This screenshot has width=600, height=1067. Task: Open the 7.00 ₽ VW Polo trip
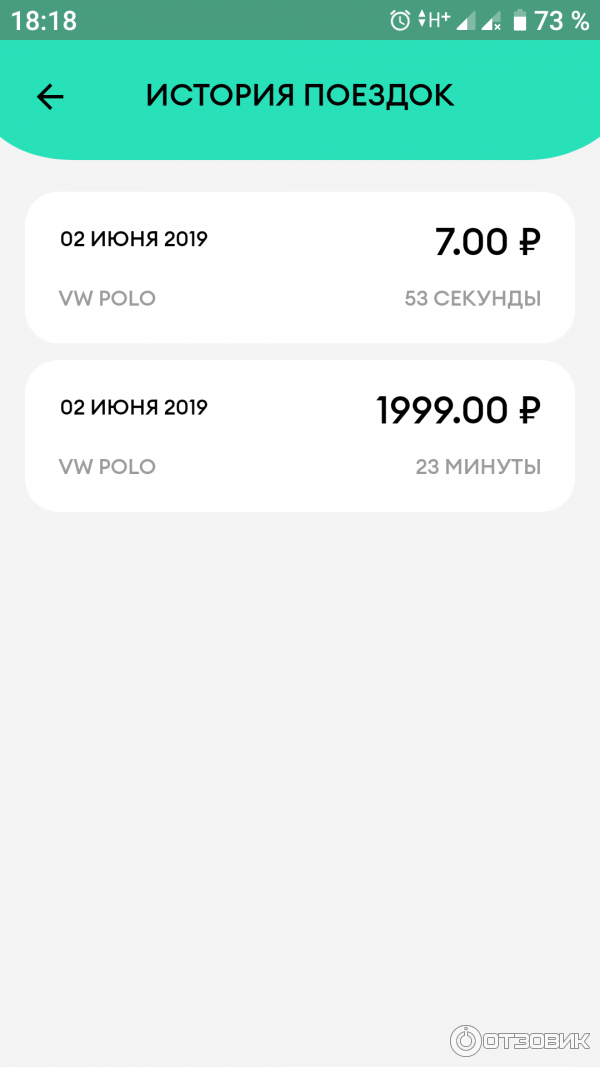pos(300,268)
